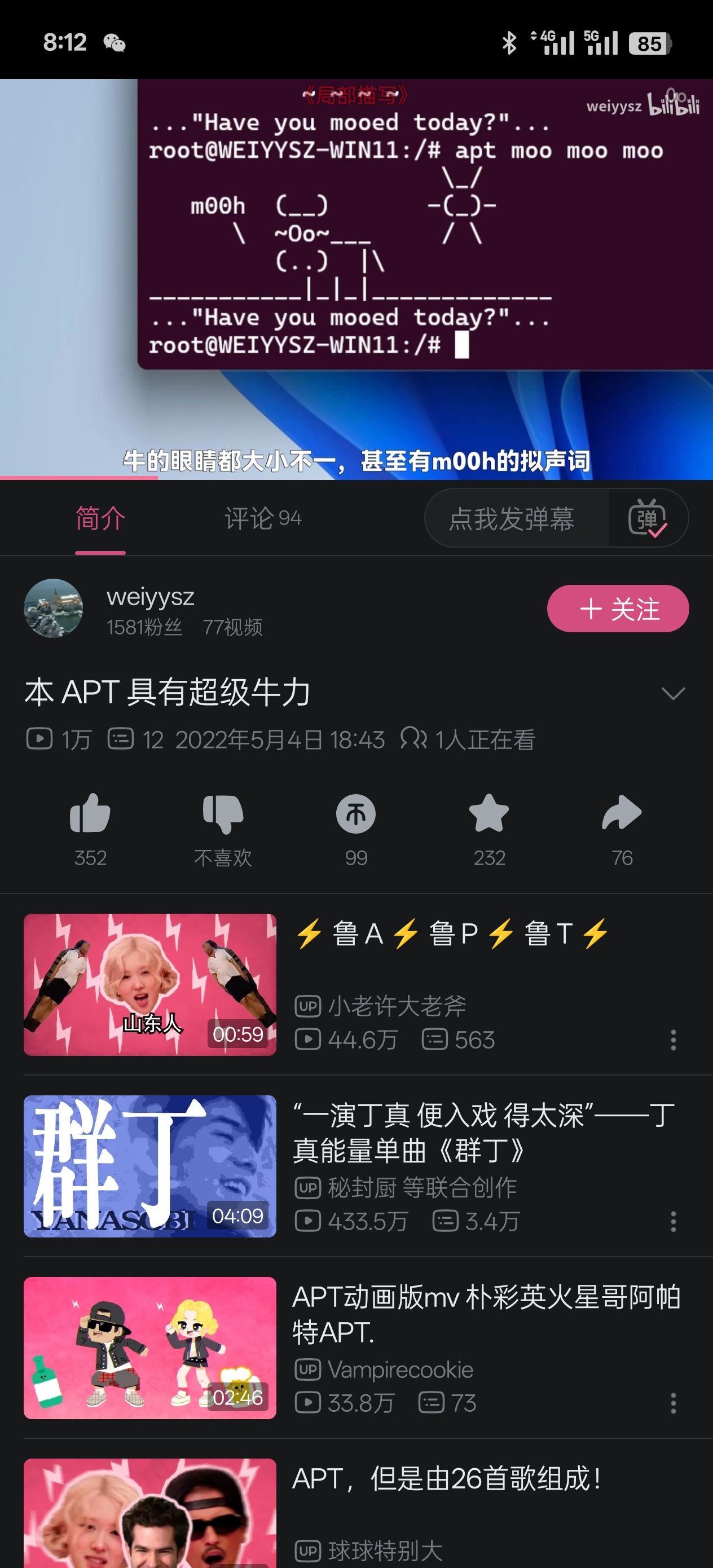Open more options for the 群丁 video
This screenshot has height=1568, width=713.
673,1222
